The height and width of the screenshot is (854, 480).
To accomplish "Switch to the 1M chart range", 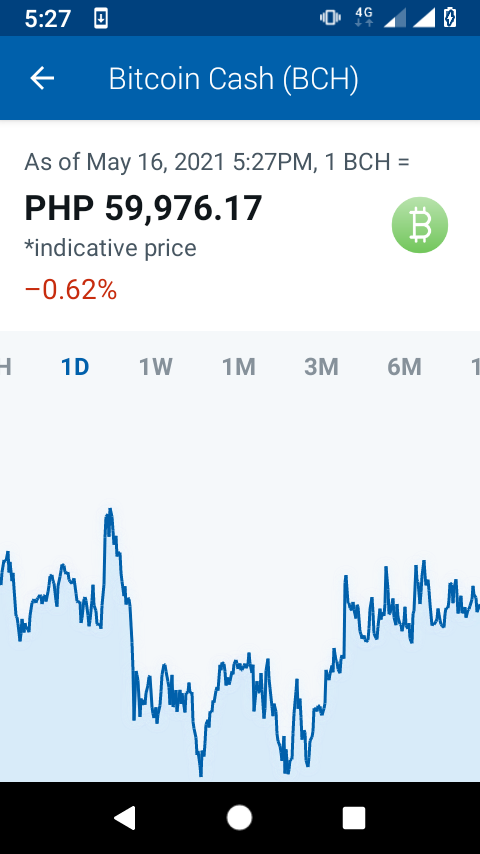I will (239, 367).
